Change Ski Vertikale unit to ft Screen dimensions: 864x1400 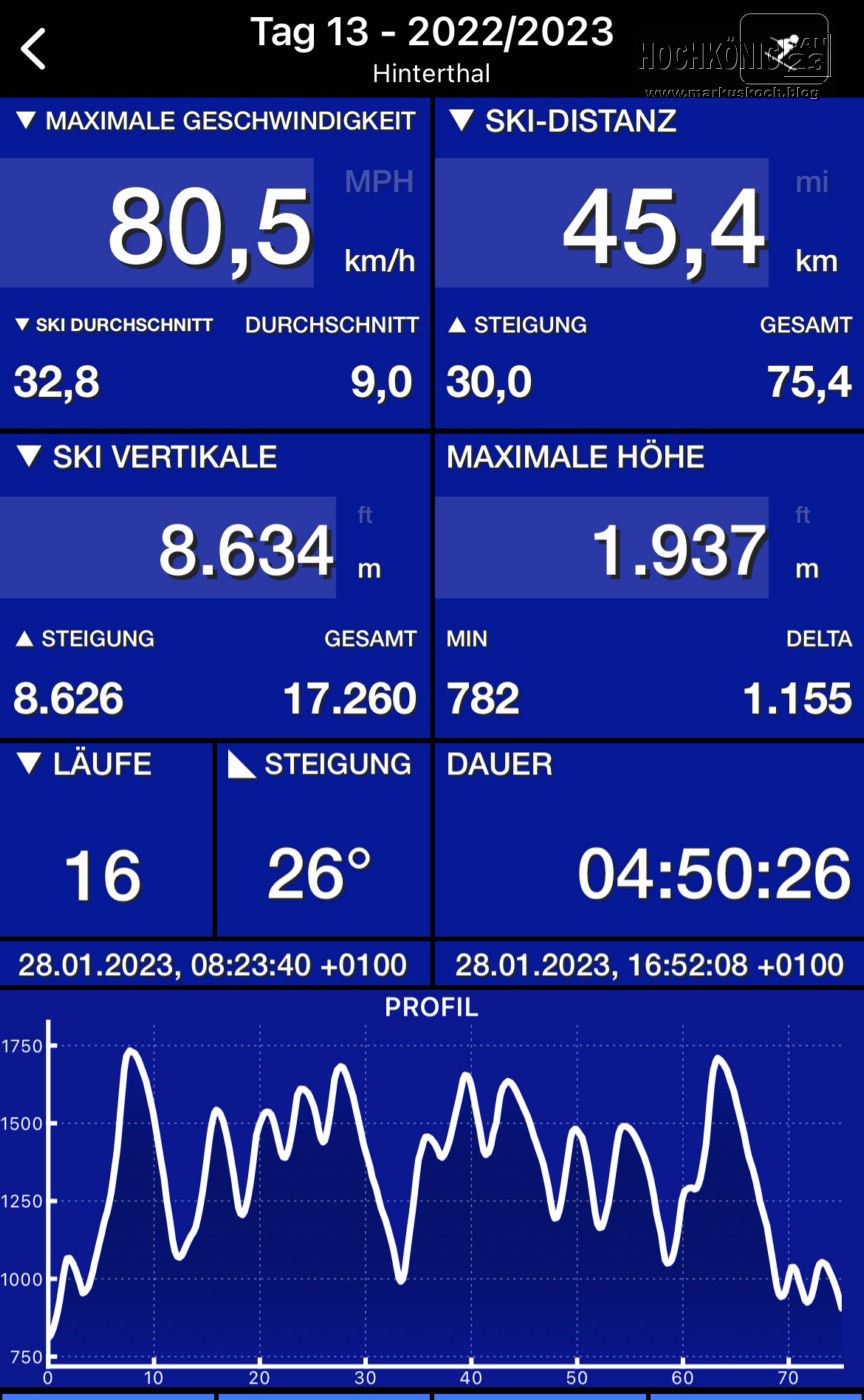tap(366, 515)
